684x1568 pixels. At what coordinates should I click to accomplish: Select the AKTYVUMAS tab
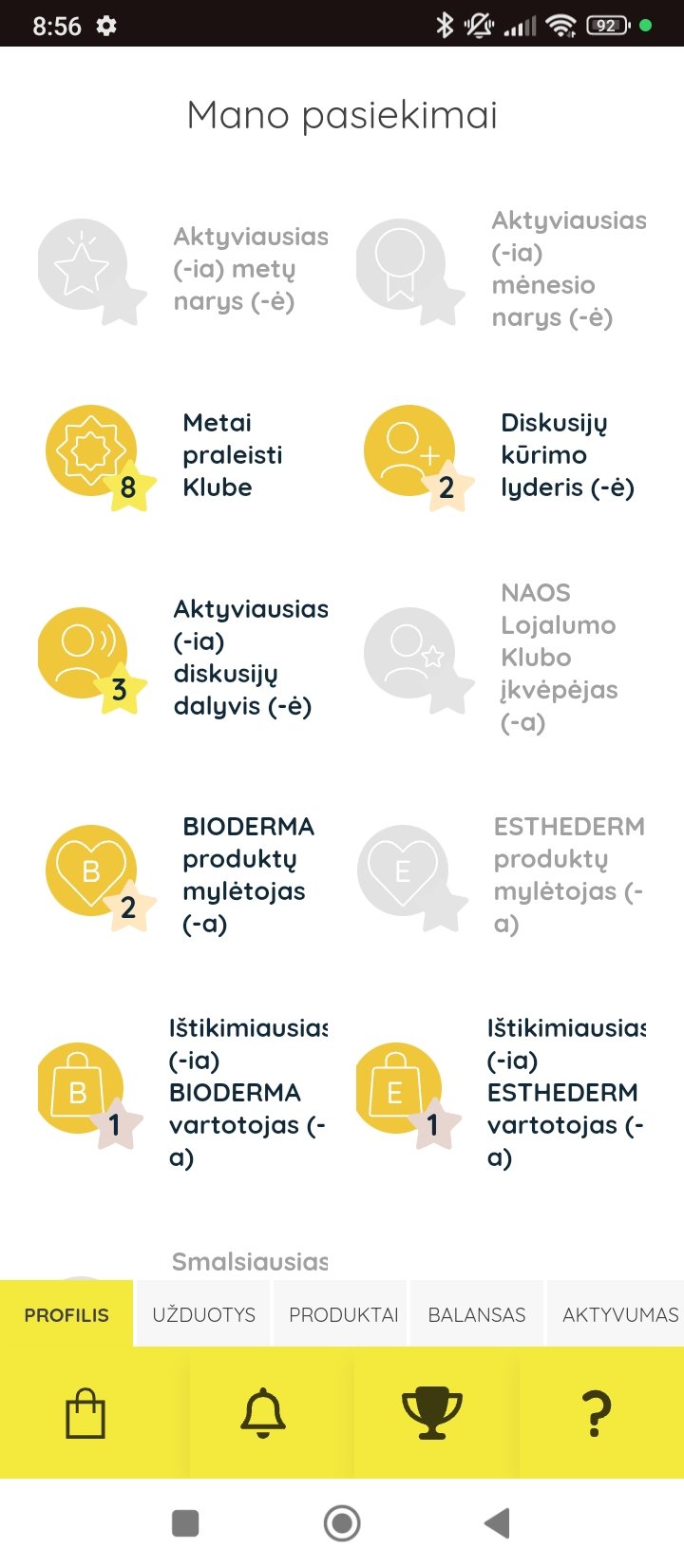(619, 1315)
